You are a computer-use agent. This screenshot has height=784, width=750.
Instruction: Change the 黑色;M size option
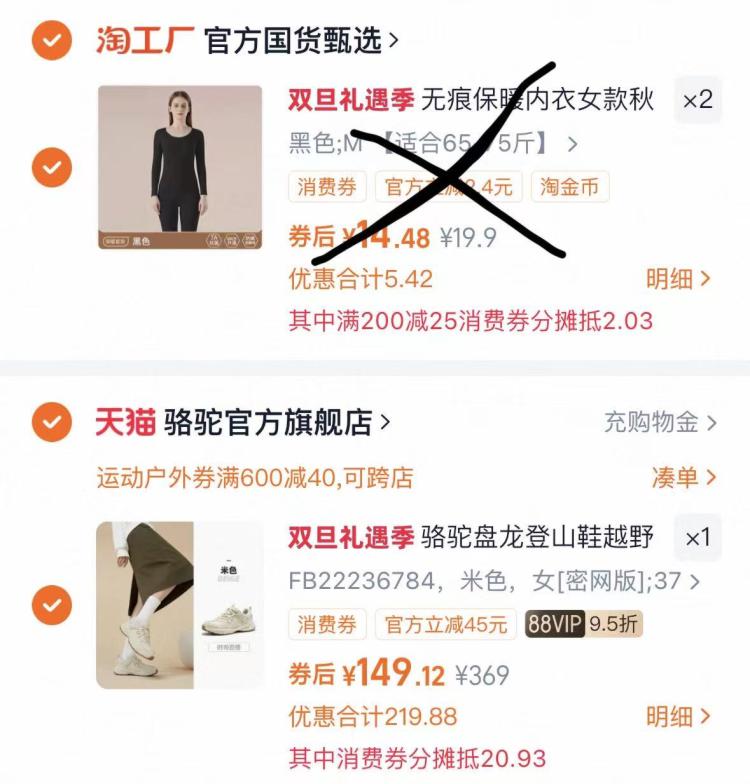click(x=433, y=144)
